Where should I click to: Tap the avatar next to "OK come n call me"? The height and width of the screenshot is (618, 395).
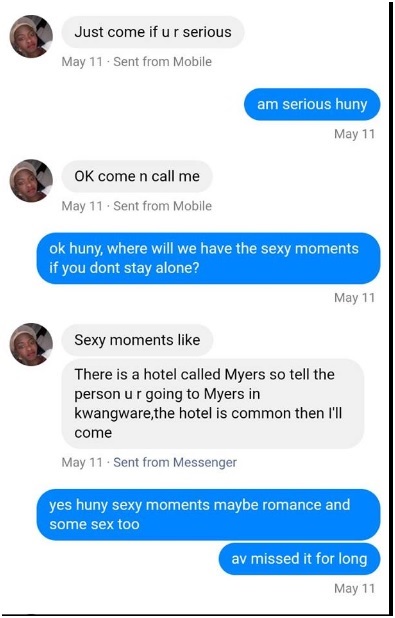(31, 181)
